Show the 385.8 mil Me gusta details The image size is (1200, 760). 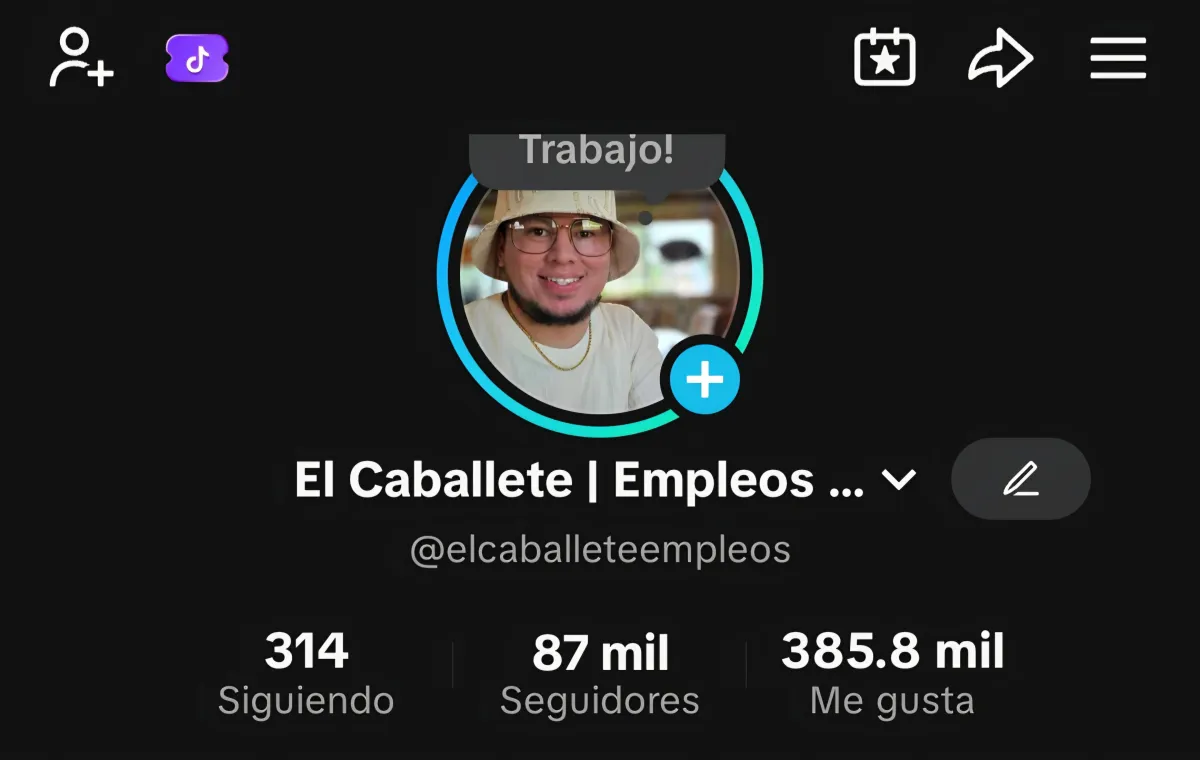click(892, 673)
